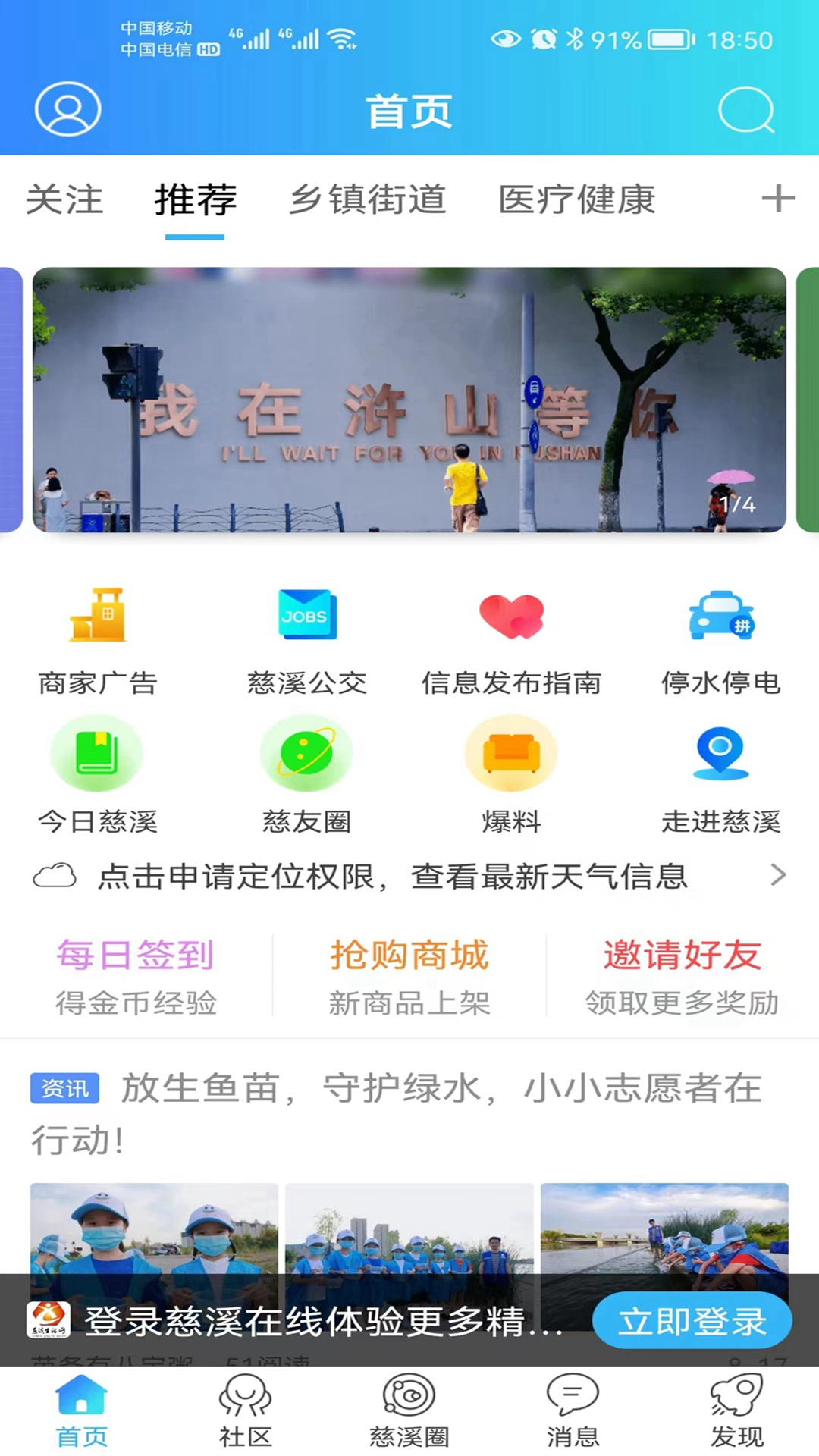Tap the weather location permission row

coord(409,877)
